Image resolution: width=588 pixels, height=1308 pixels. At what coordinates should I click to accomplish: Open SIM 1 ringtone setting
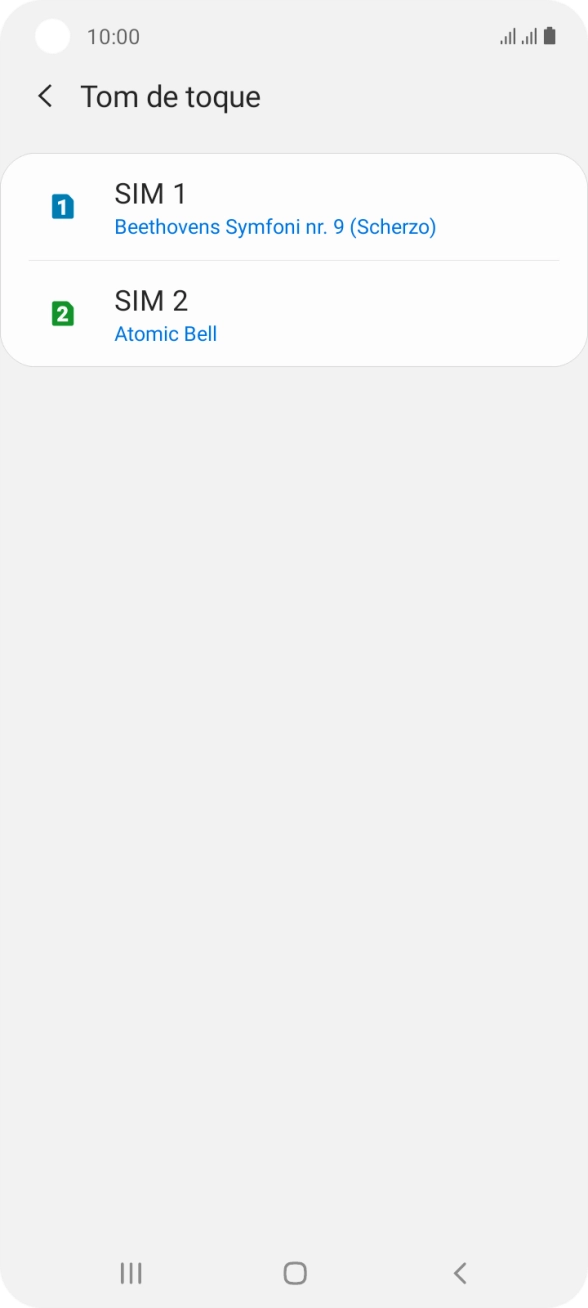tap(294, 207)
